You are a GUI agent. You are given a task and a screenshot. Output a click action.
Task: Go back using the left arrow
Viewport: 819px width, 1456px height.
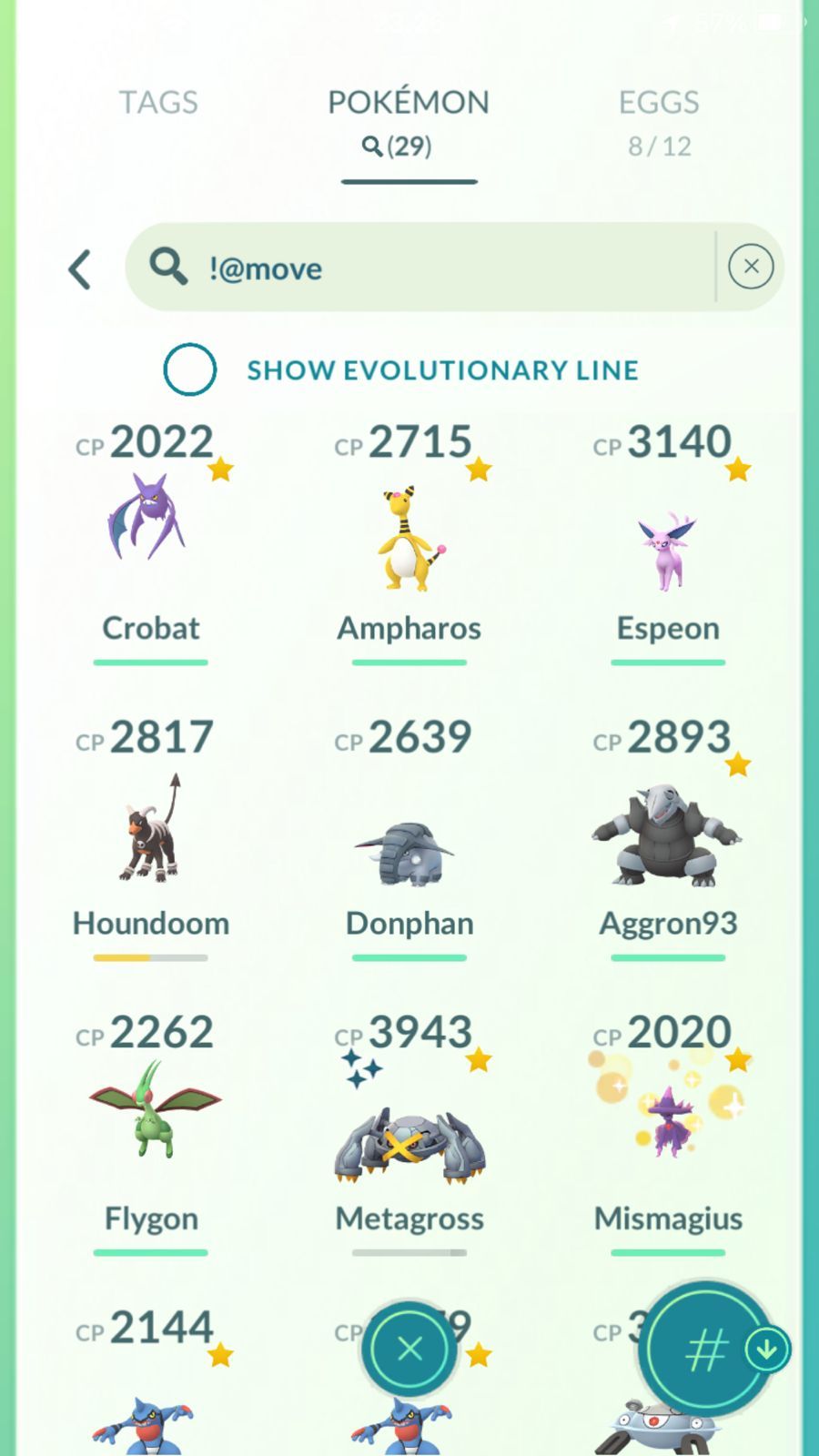80,269
